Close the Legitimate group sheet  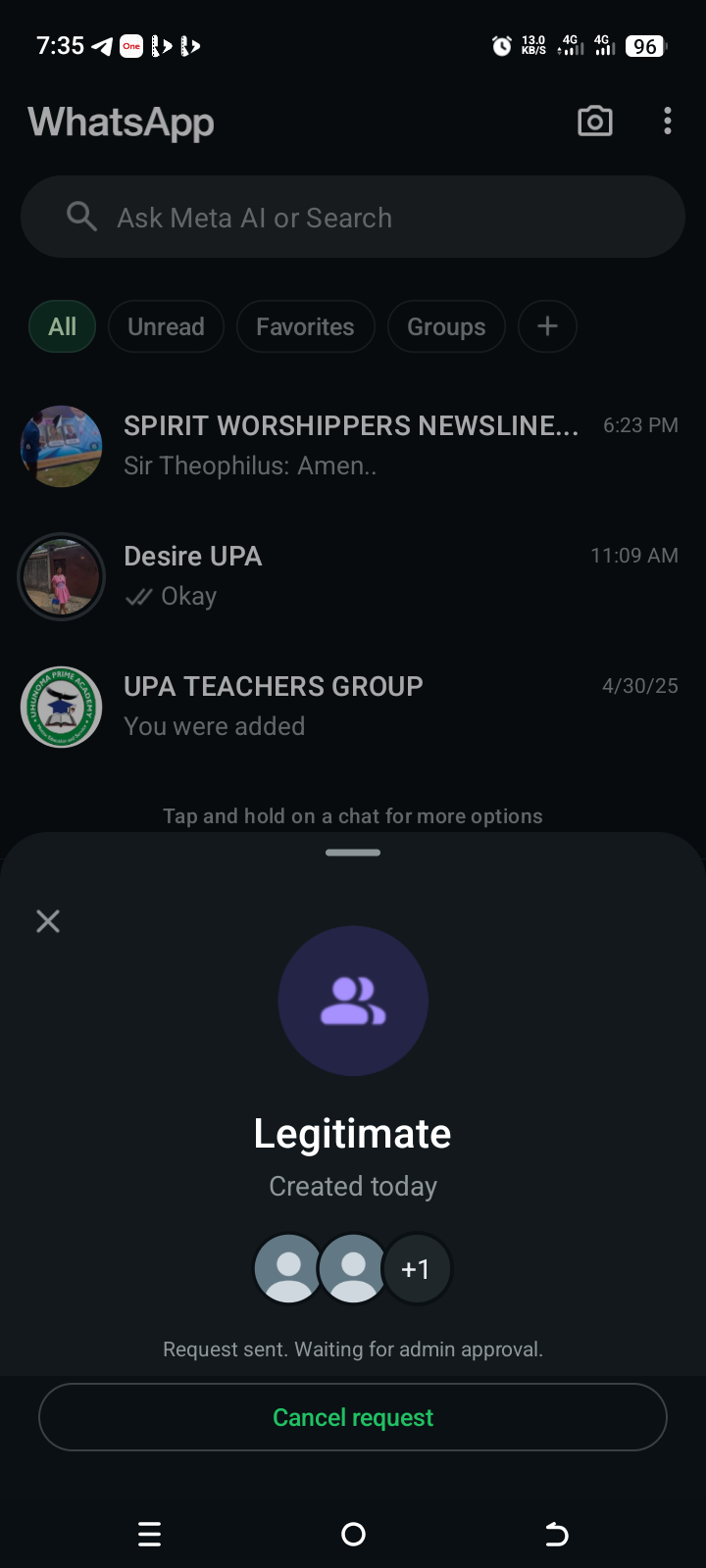48,921
